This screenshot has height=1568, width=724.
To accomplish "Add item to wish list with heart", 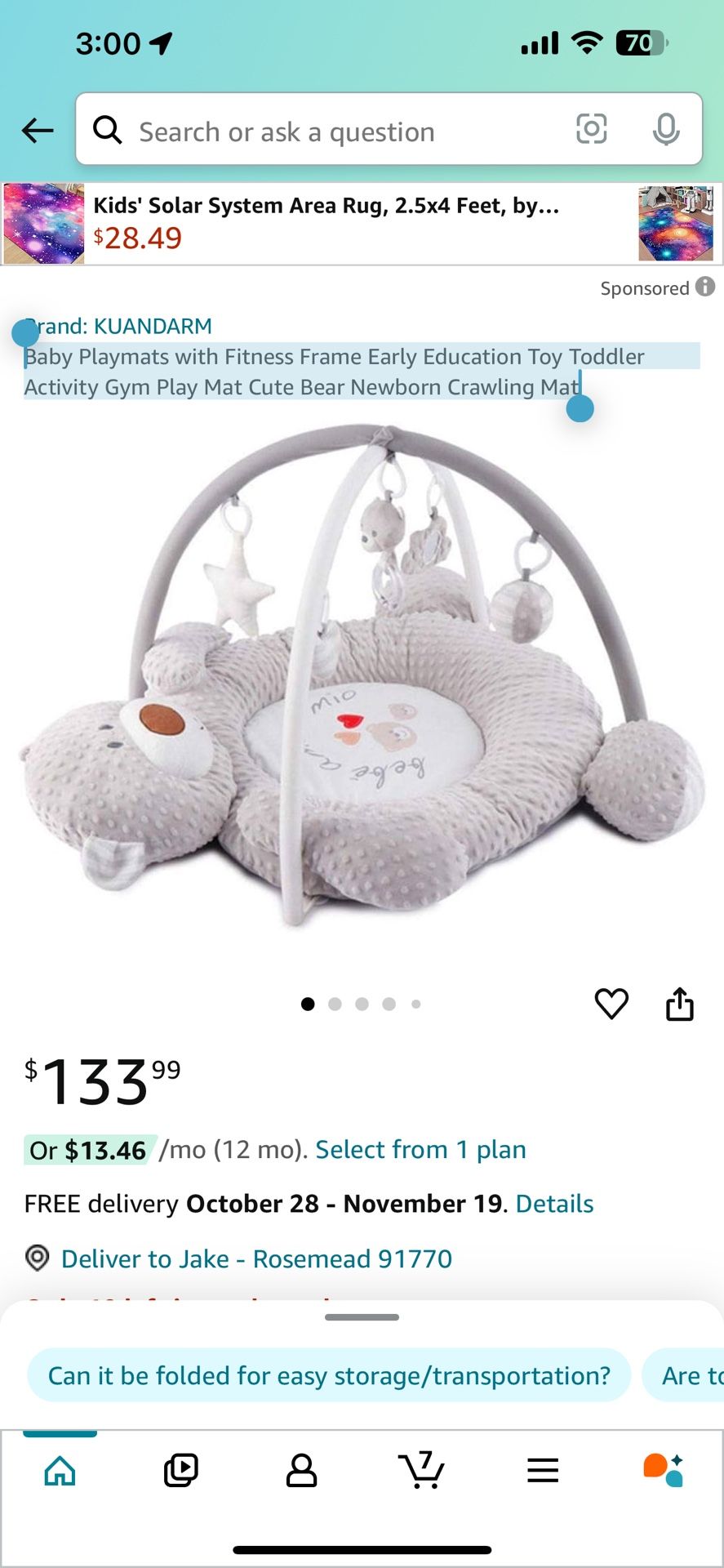I will tap(611, 1004).
